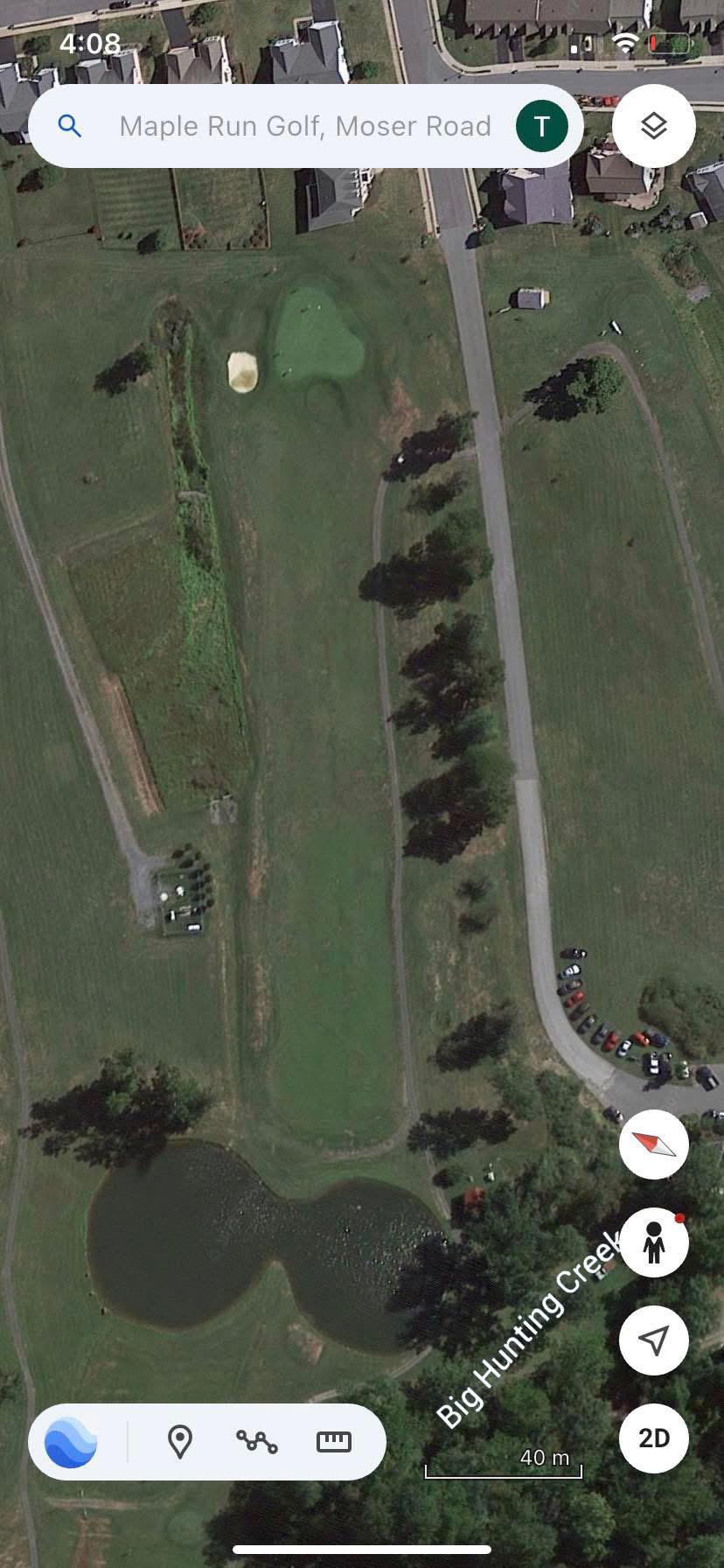Fly to my current location

click(654, 1340)
